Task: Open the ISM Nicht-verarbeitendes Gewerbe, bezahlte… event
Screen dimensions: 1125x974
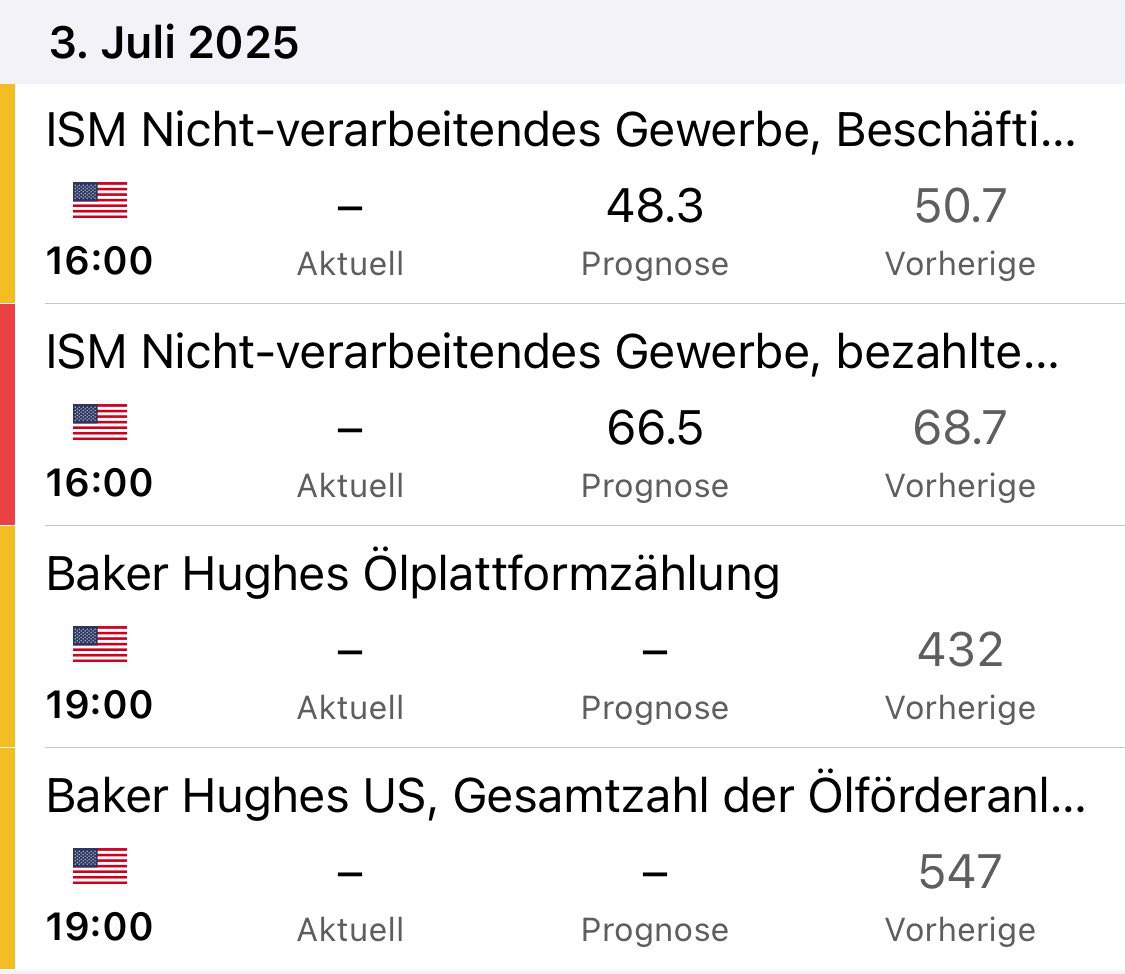Action: coord(552,353)
